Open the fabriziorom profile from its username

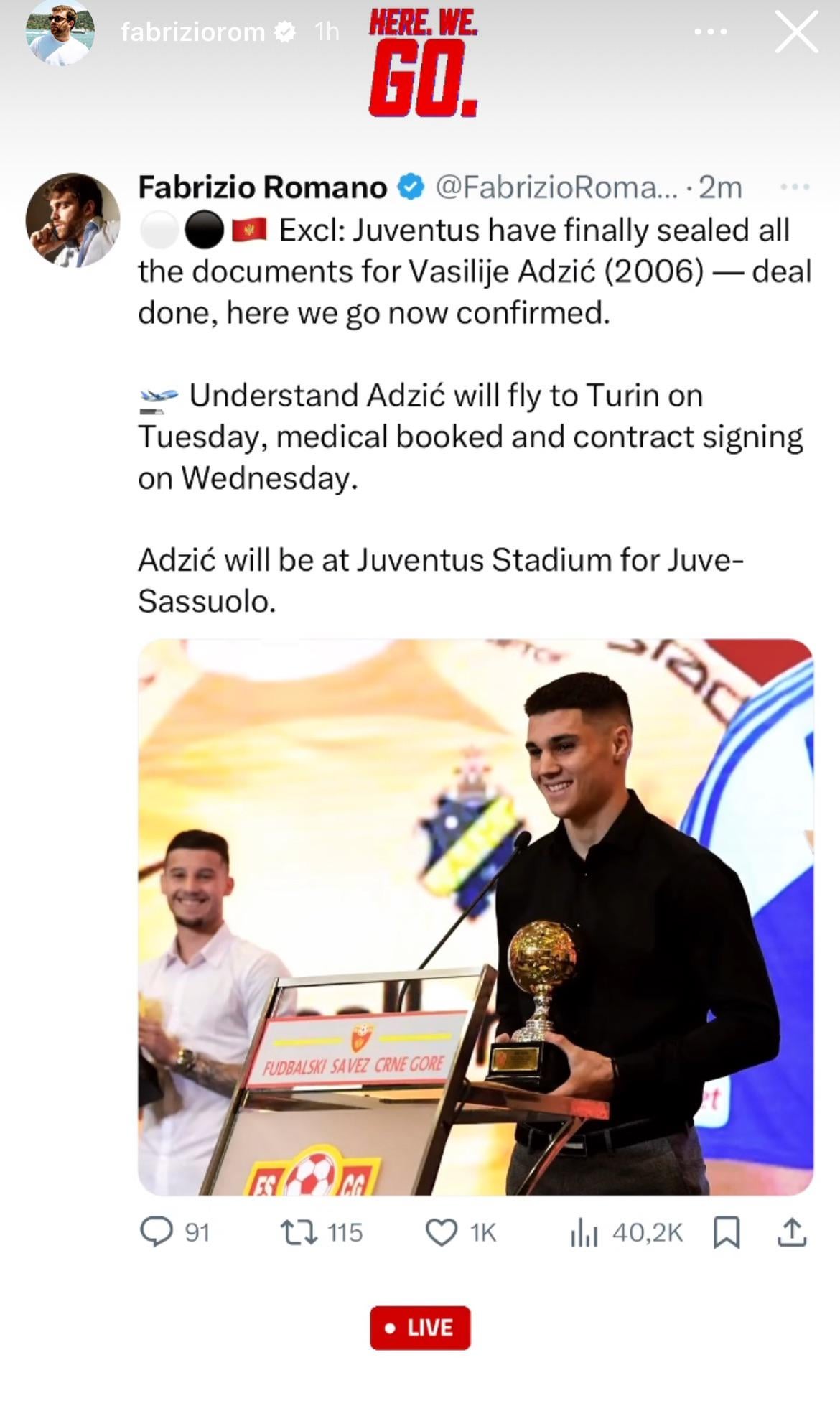click(x=192, y=32)
